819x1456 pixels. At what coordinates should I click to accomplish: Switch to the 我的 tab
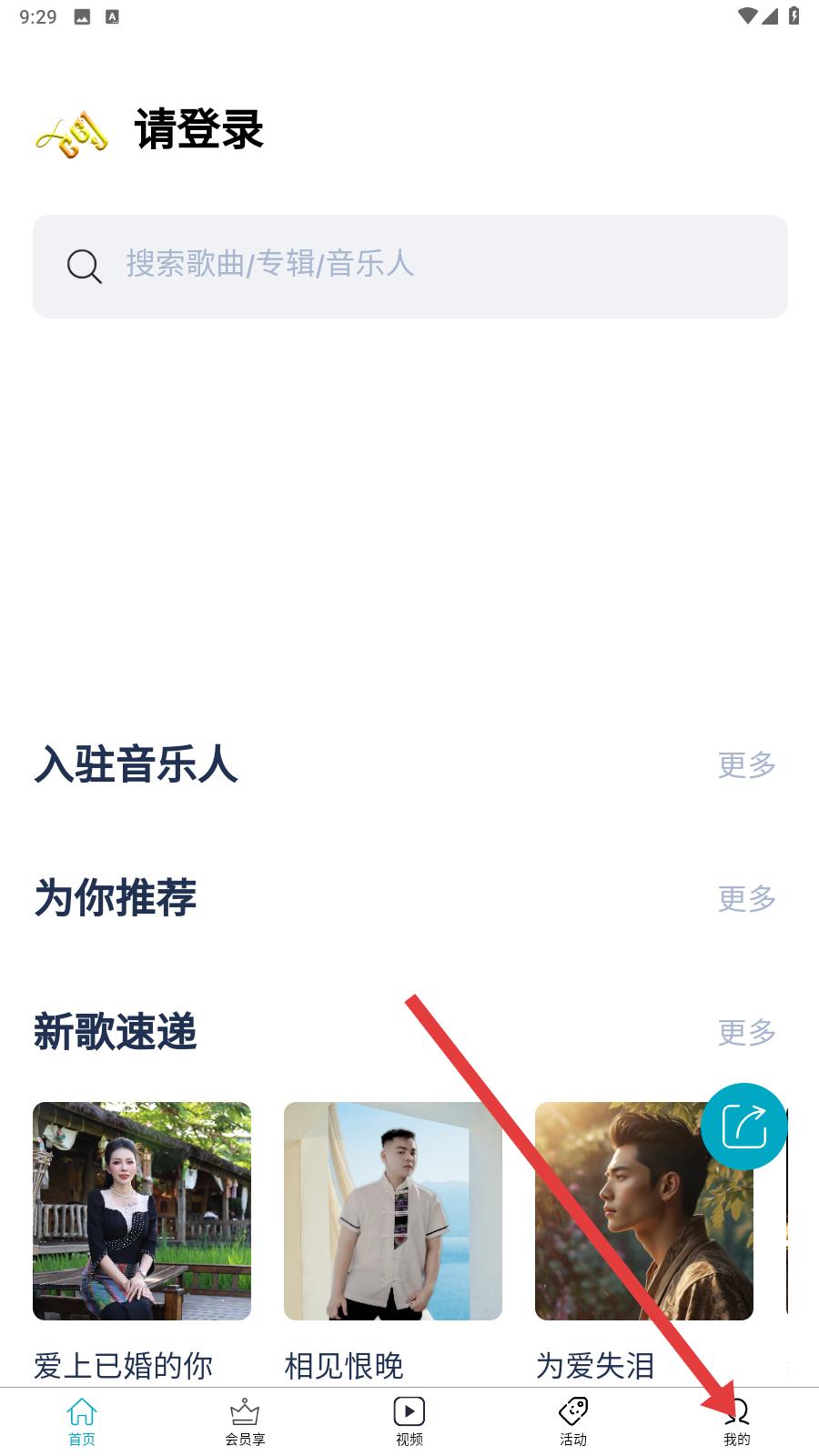[x=737, y=1421]
